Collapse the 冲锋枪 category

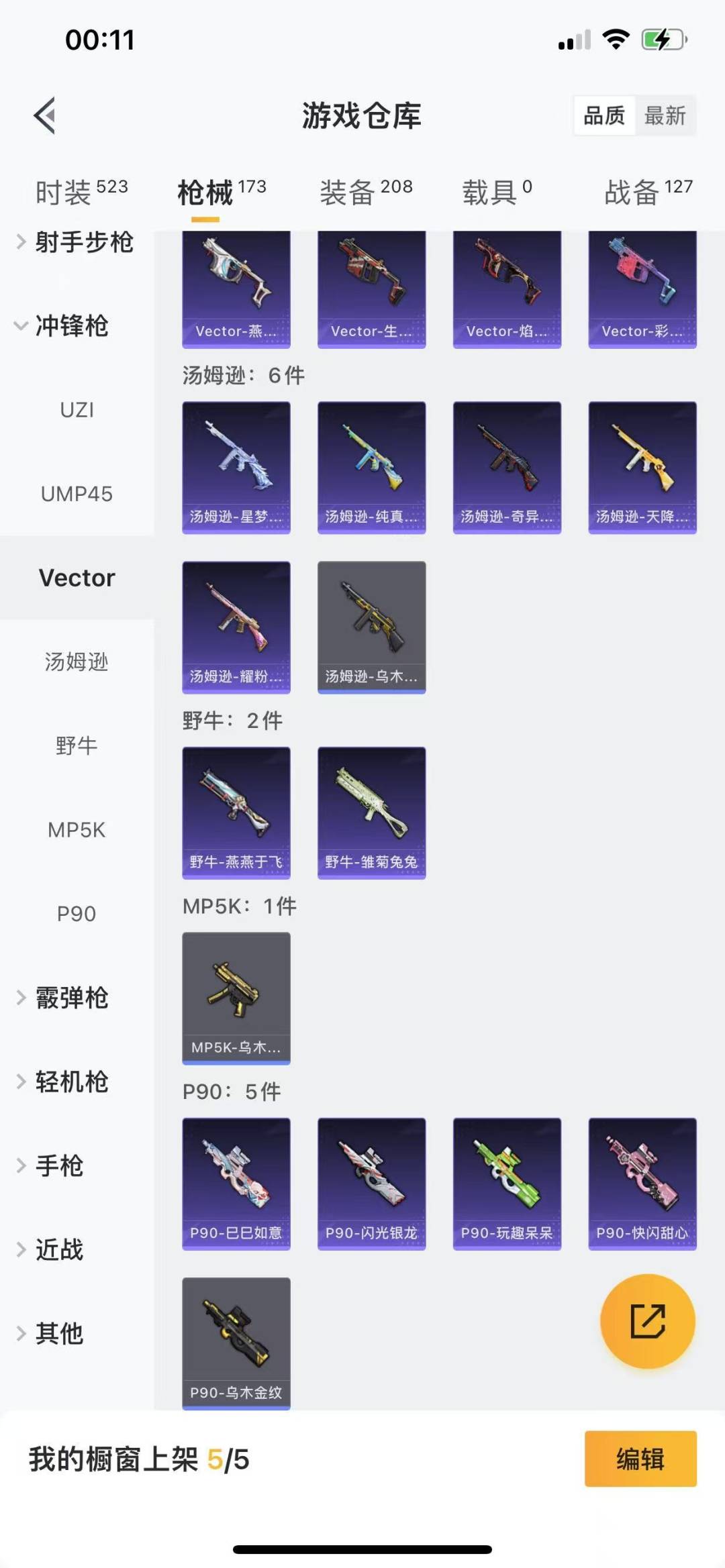(70, 326)
